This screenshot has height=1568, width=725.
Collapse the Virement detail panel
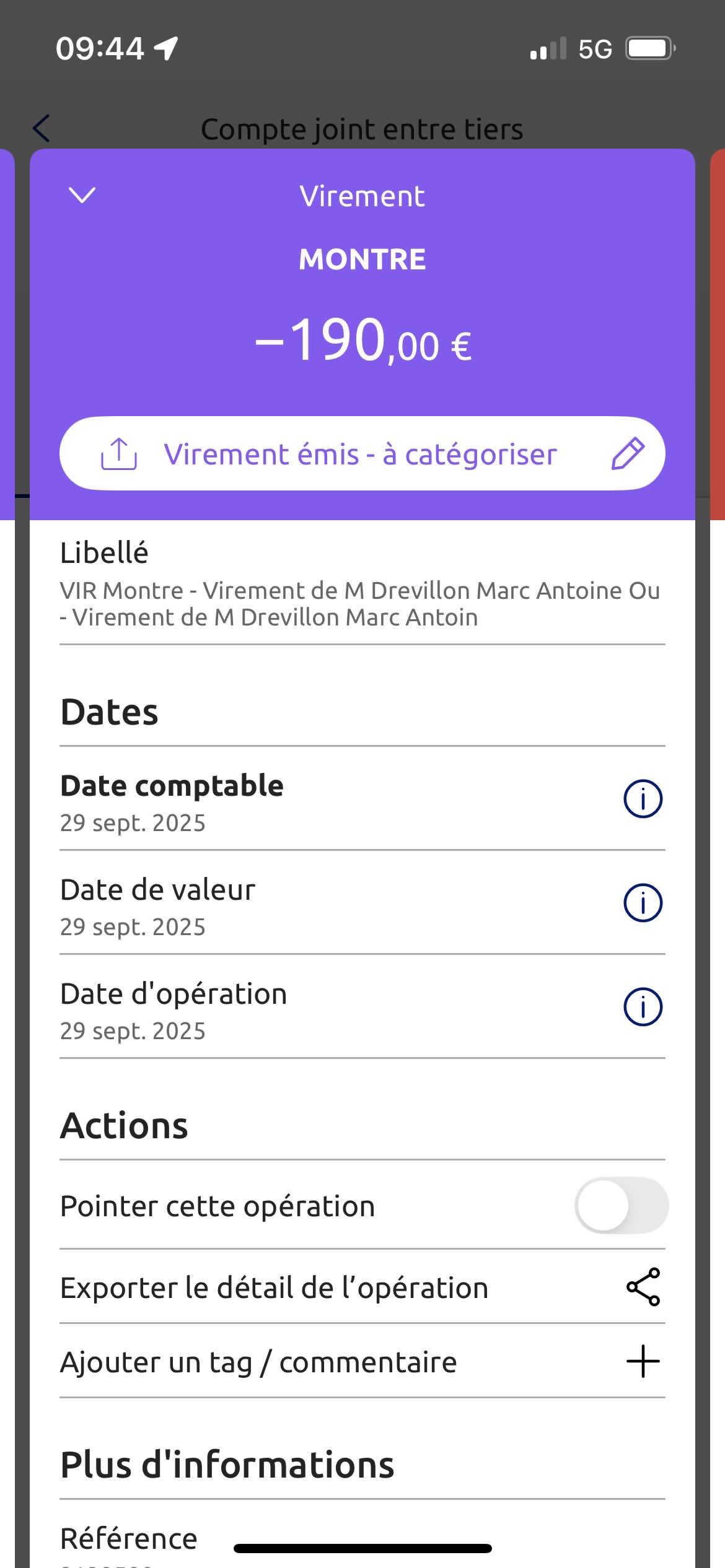tap(82, 195)
